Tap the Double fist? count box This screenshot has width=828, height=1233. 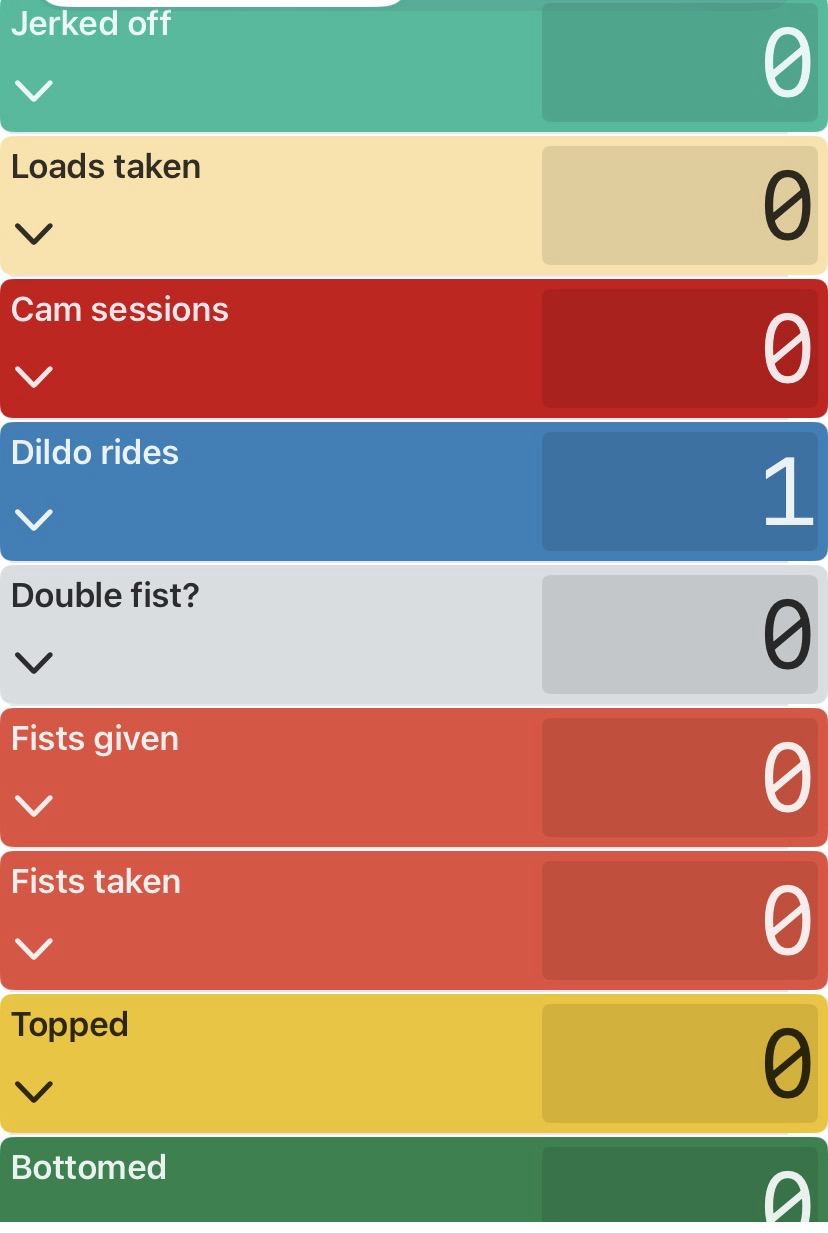coord(680,635)
